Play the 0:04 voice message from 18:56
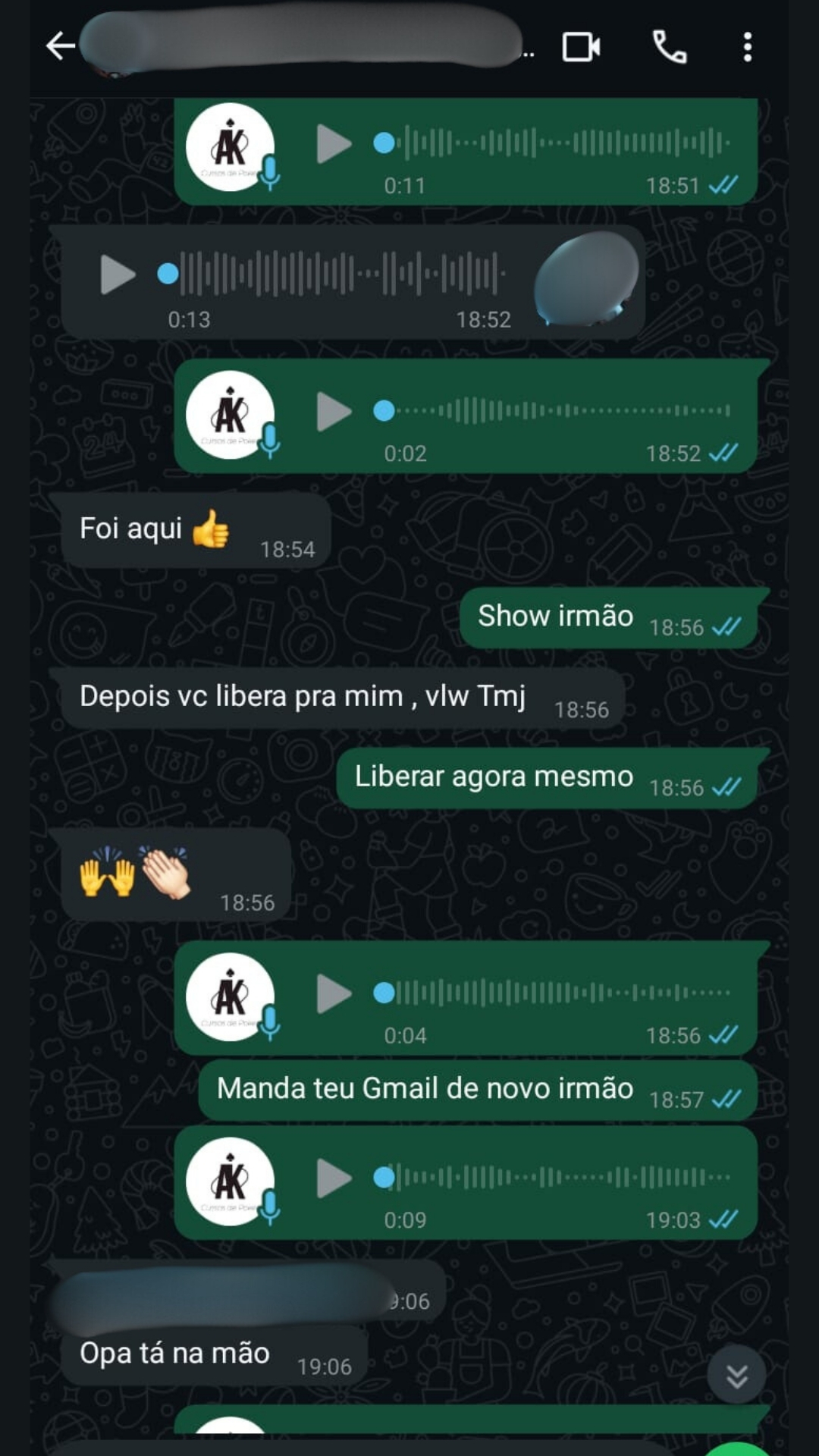The height and width of the screenshot is (1456, 819). click(x=334, y=993)
